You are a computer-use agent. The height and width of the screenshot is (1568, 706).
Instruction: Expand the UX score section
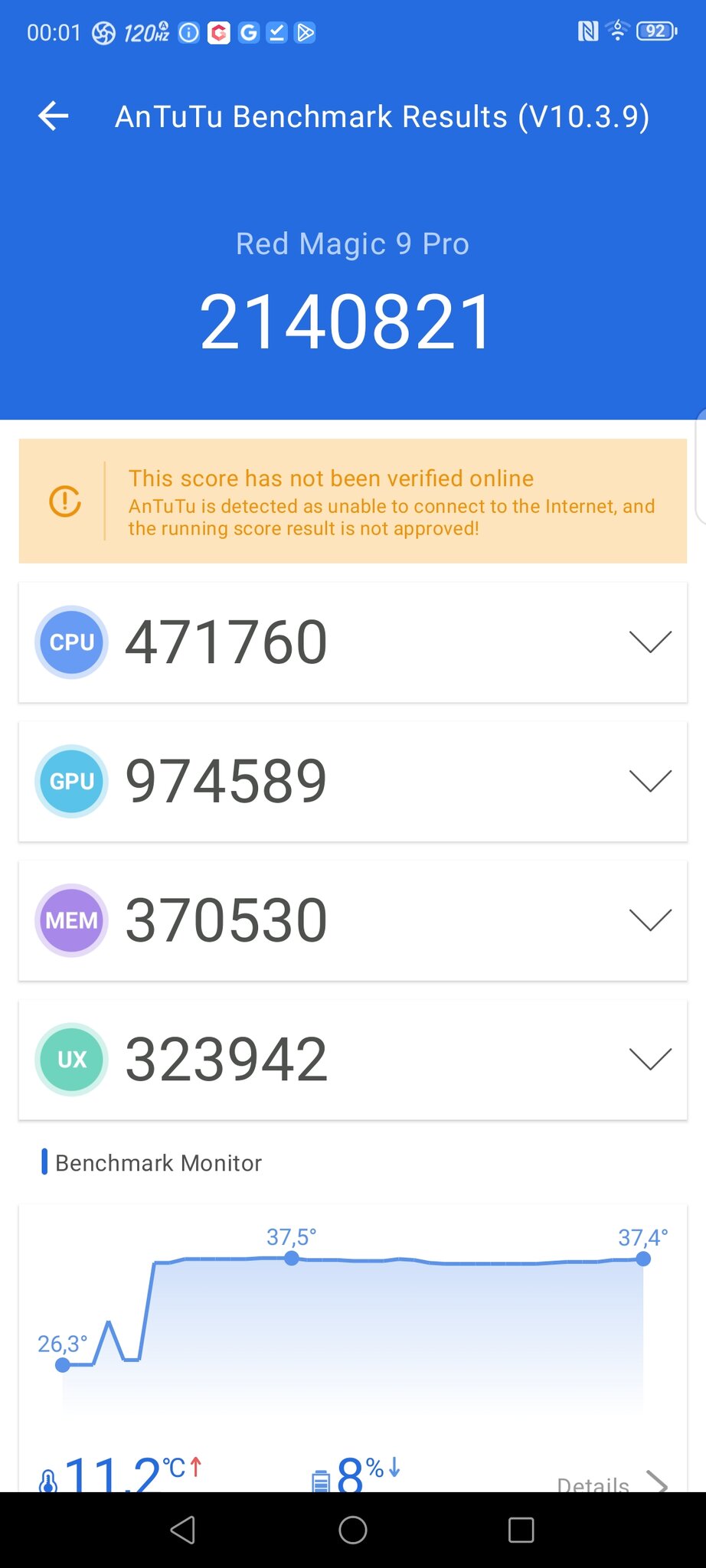(650, 1059)
